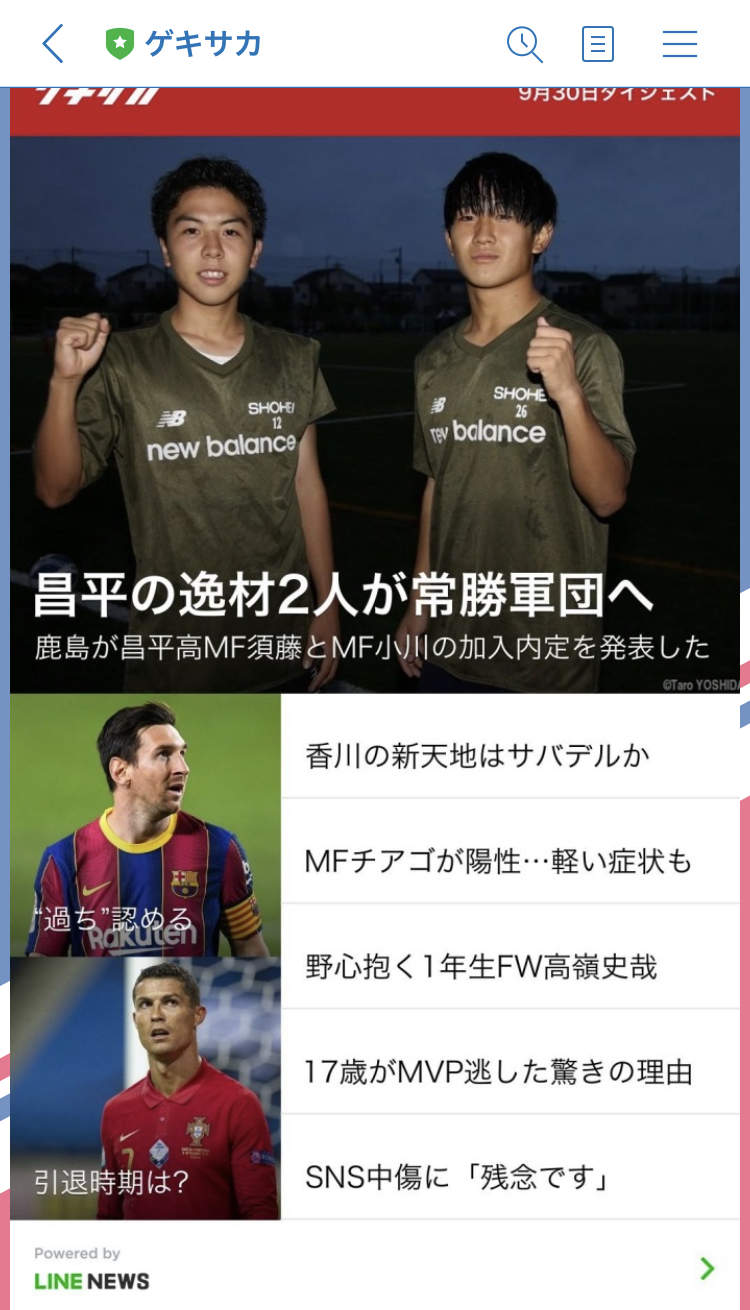Open the clock search history icon
Screen dimensions: 750x1310
tap(524, 44)
